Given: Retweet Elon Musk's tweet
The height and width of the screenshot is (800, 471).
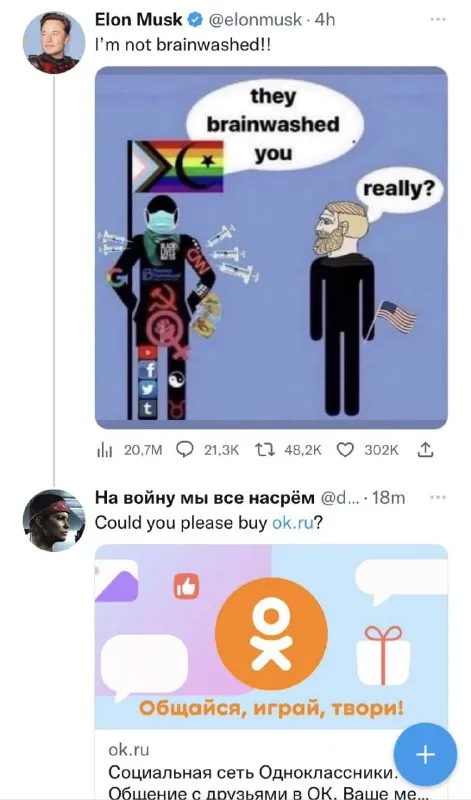Looking at the screenshot, I should [289, 450].
